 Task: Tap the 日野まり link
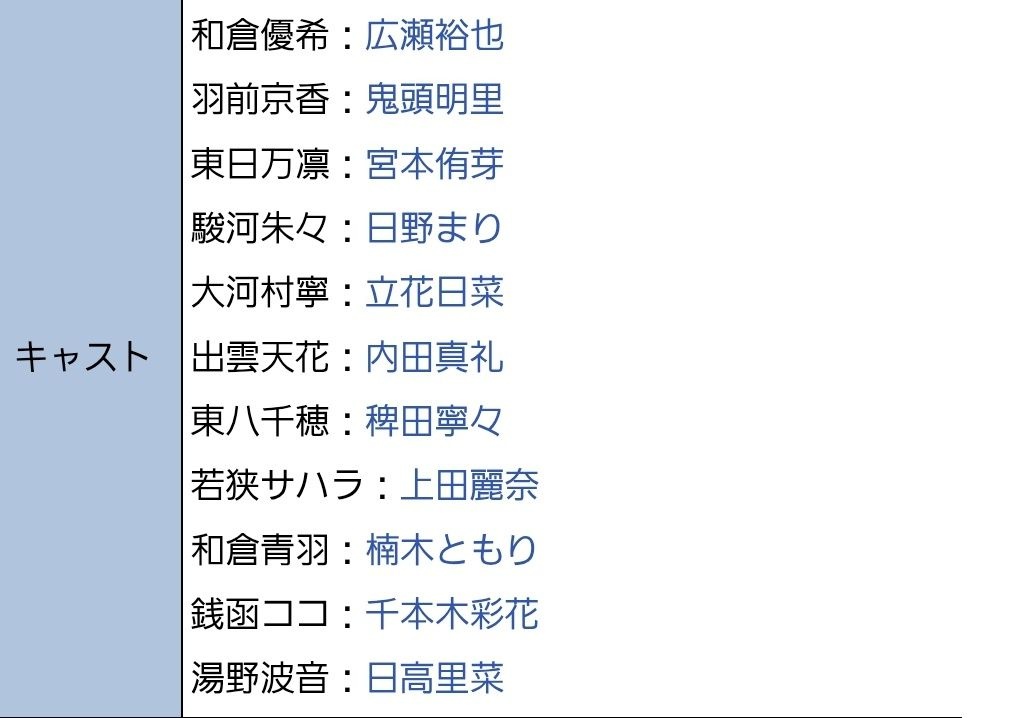pos(434,228)
